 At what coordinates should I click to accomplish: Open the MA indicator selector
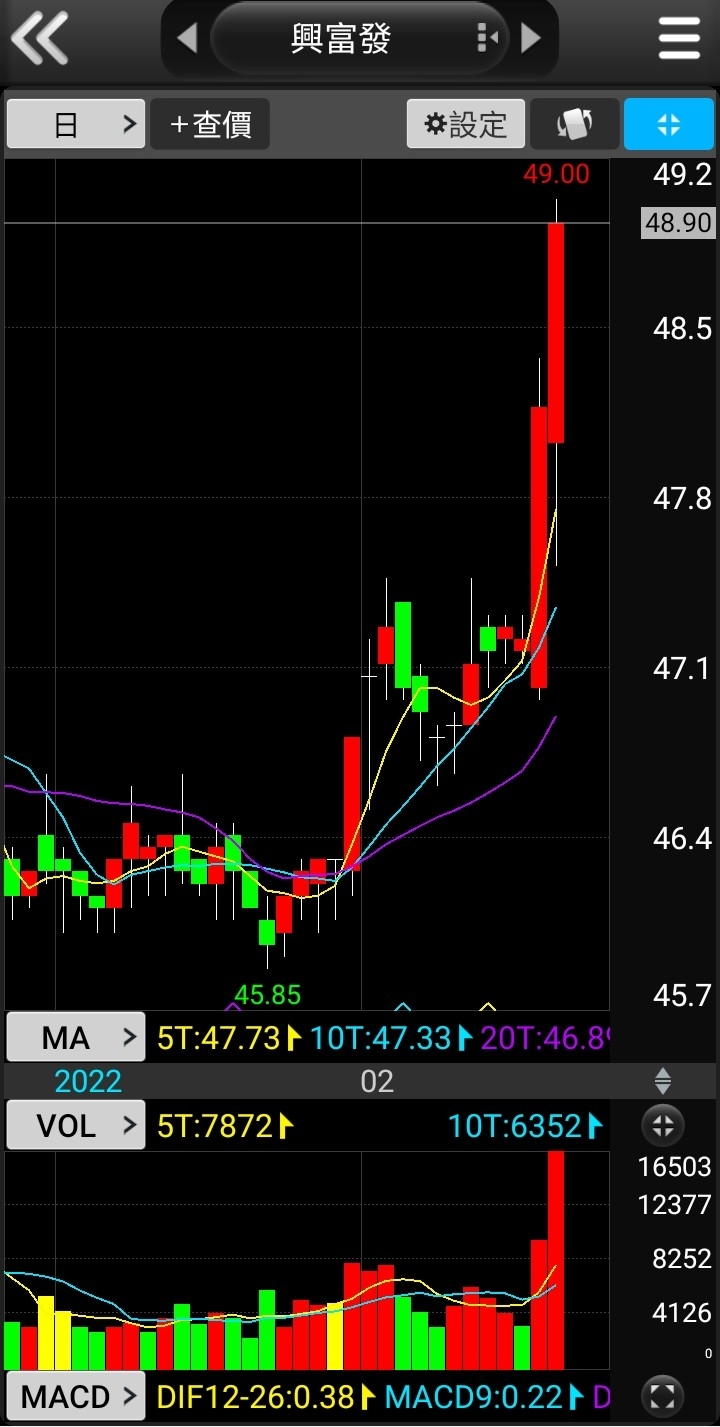point(76,1037)
